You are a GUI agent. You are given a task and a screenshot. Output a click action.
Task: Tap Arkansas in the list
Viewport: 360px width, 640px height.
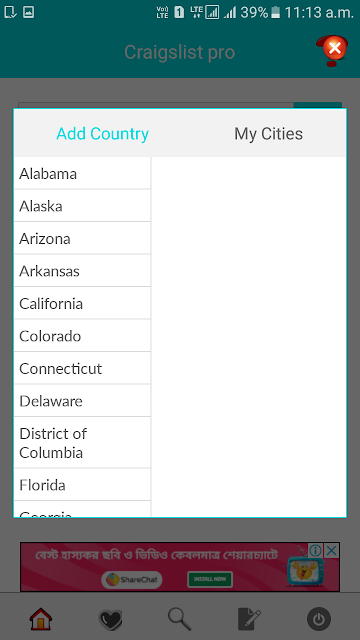click(x=82, y=271)
